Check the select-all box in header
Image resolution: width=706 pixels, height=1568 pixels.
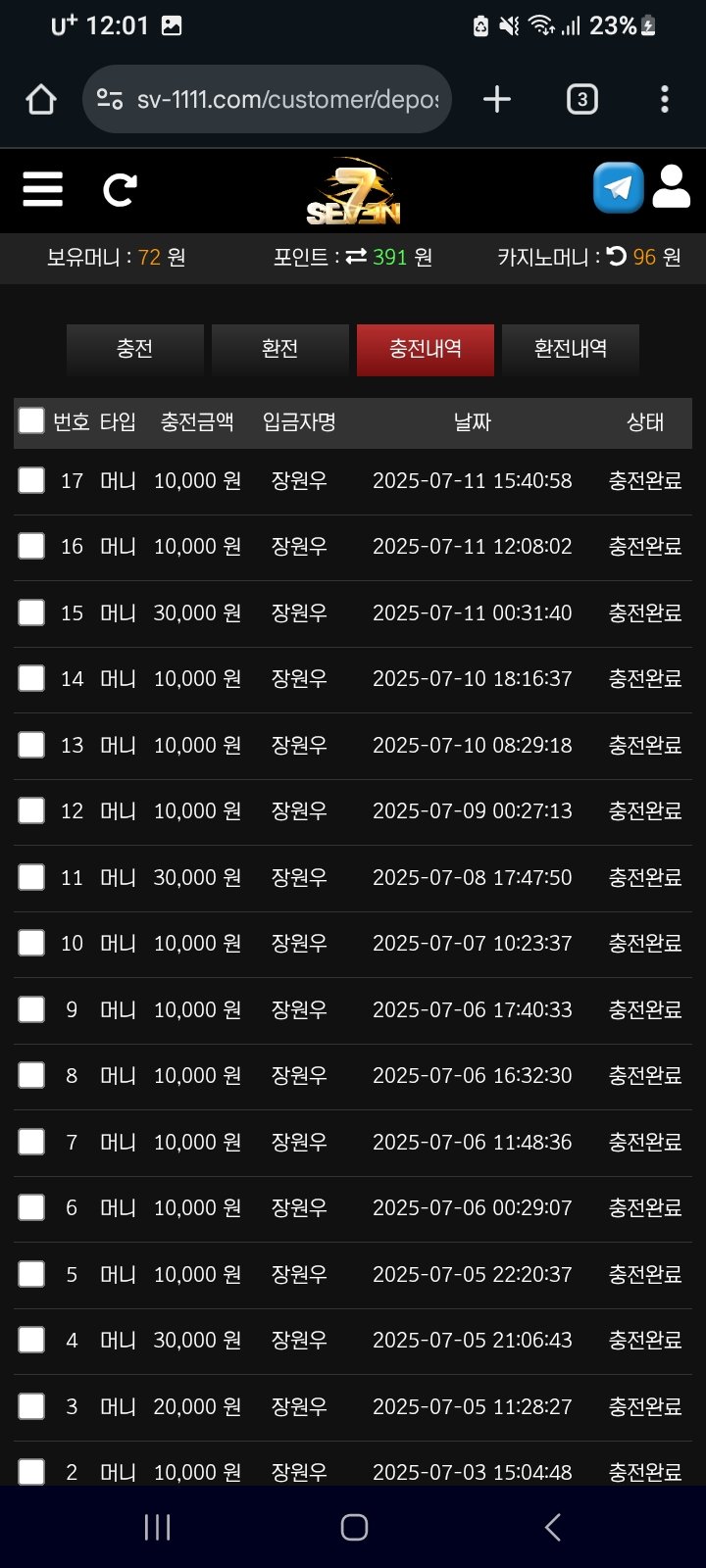tap(31, 420)
